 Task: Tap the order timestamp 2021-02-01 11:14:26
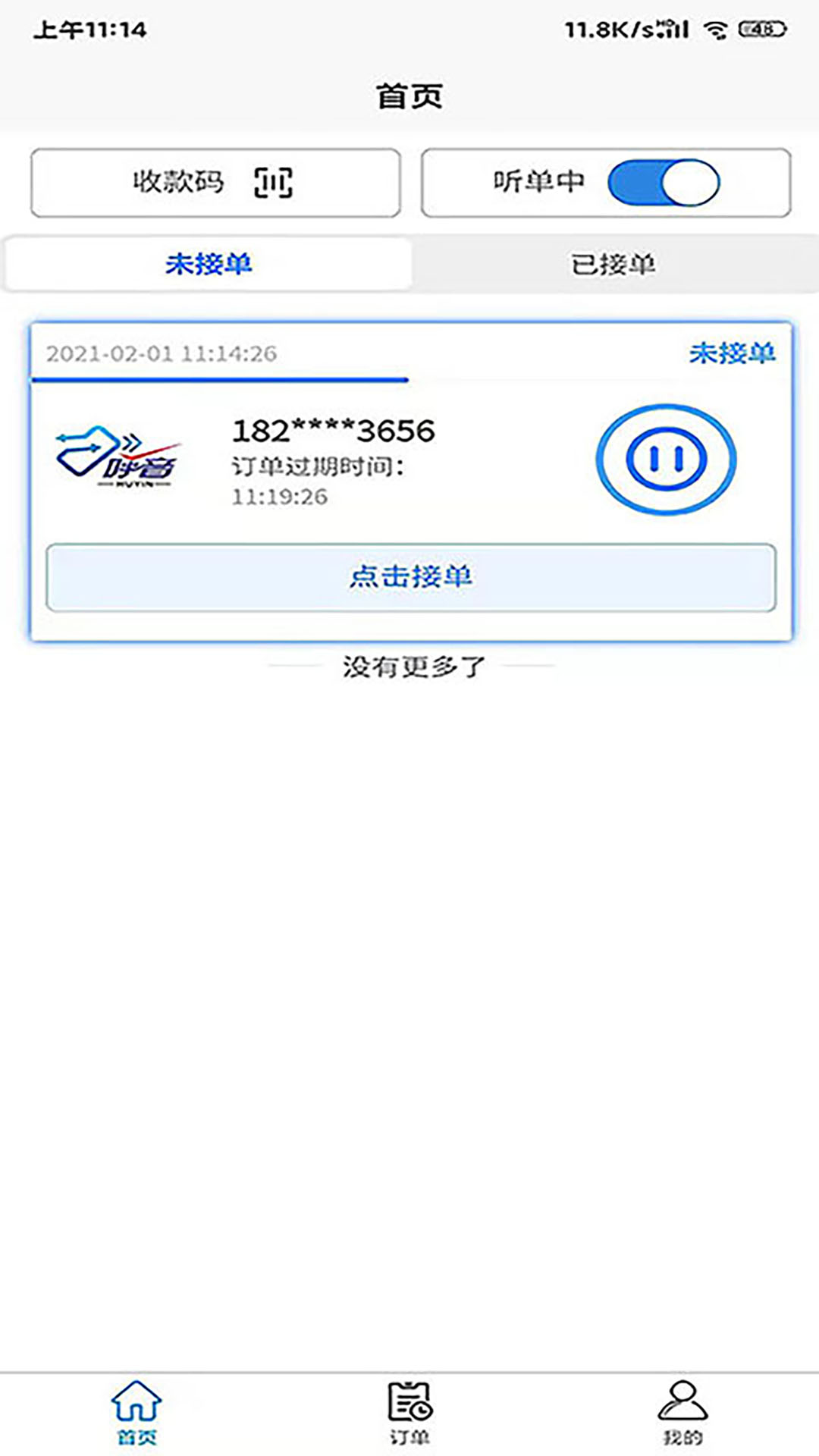click(162, 352)
